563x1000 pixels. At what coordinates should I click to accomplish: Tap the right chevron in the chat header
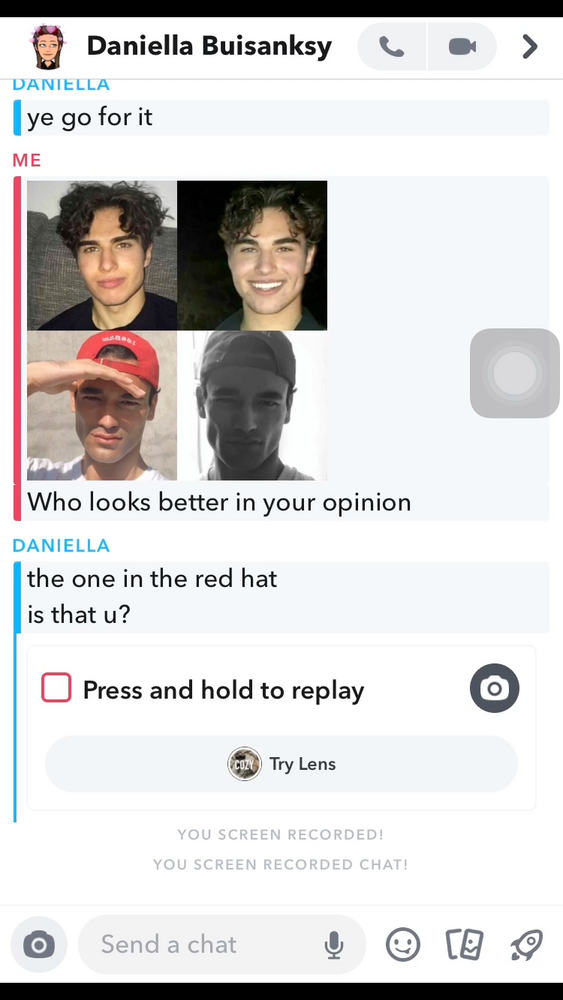(x=529, y=47)
